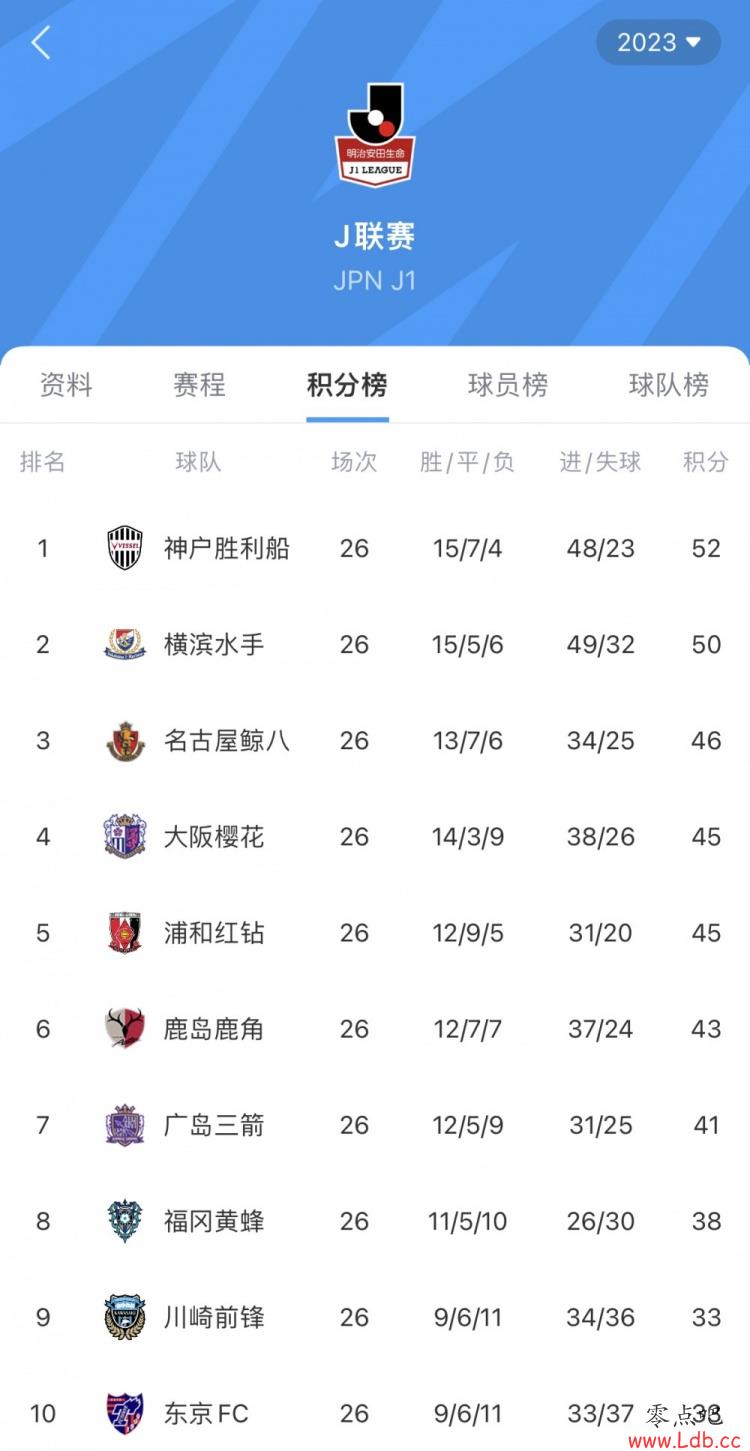Viewport: 750px width, 1451px height.
Task: Select the 积分榜 tab
Action: [x=347, y=385]
